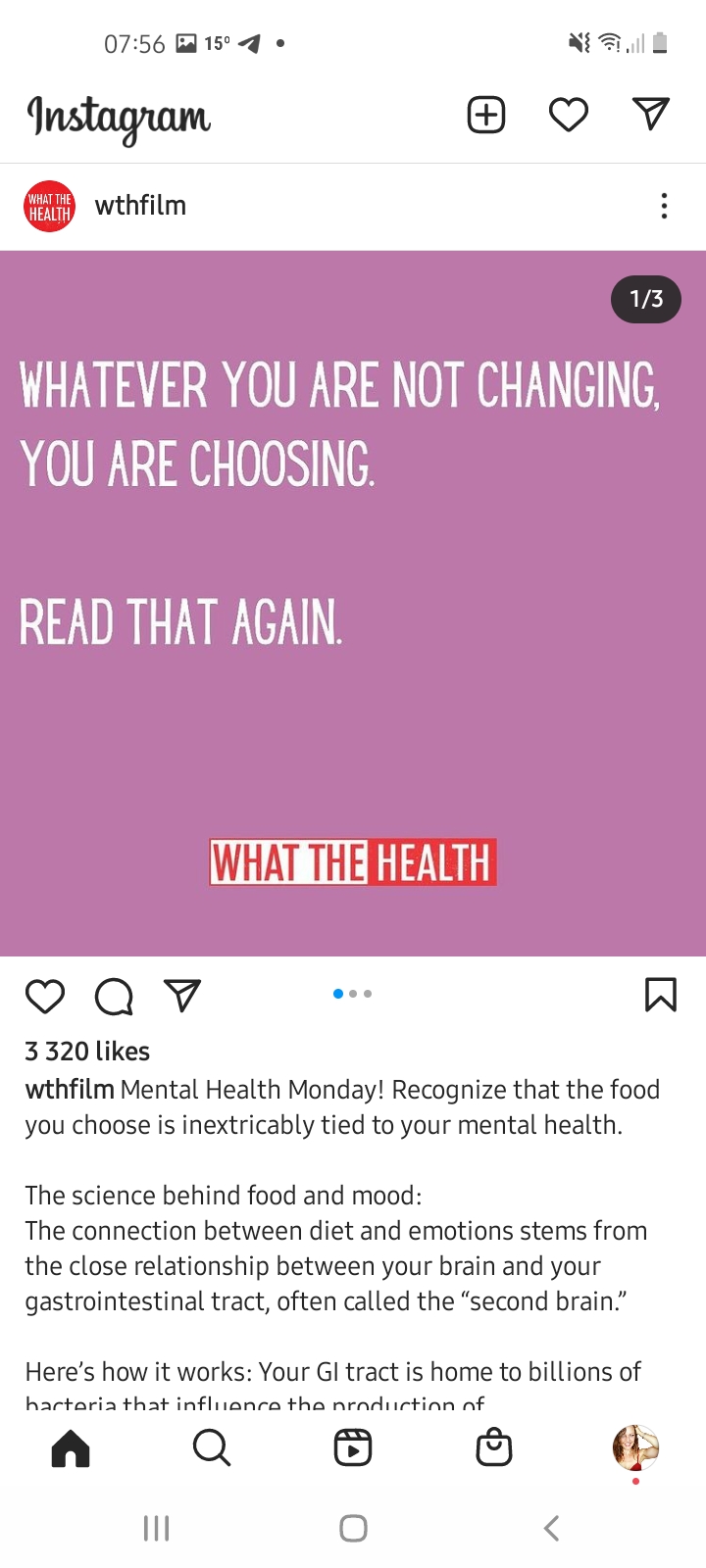Viewport: 706px width, 1568px height.
Task: Open wthfilm username in post header
Action: click(x=140, y=206)
